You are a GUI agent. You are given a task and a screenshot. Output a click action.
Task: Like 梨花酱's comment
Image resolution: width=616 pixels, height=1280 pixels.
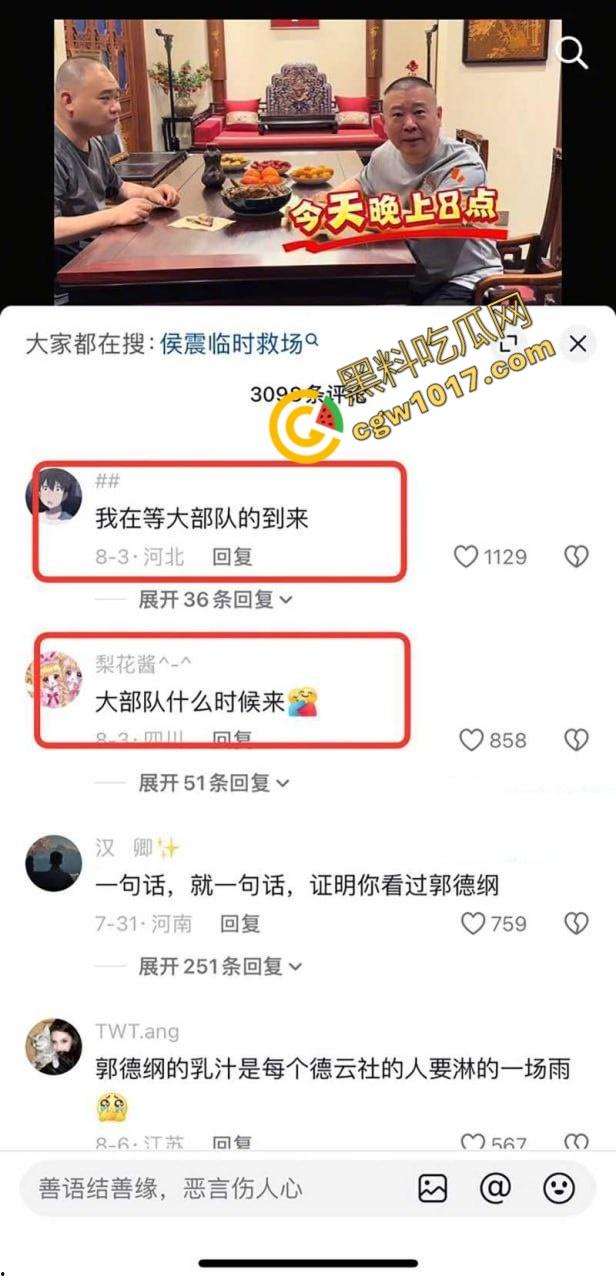point(471,740)
